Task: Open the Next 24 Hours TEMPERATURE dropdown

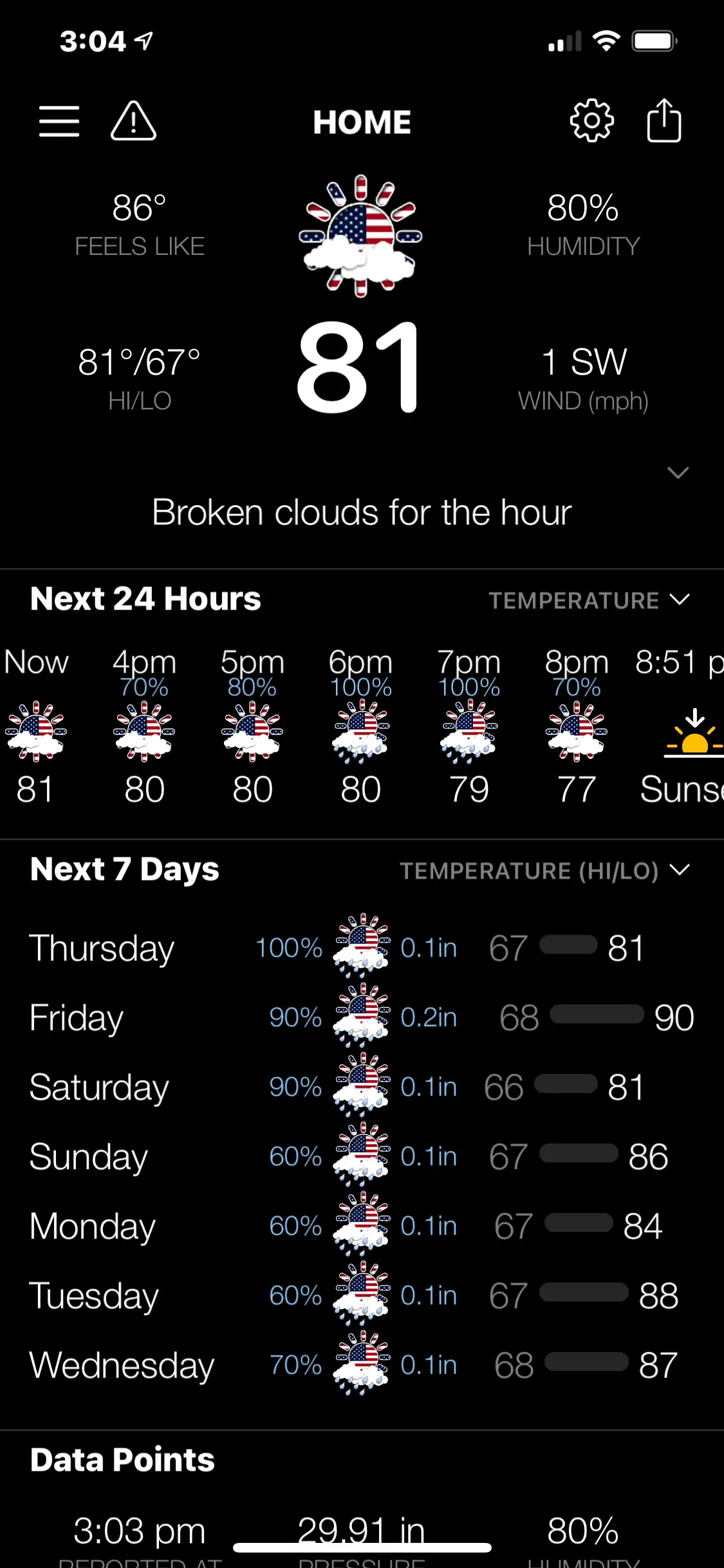Action: click(589, 601)
